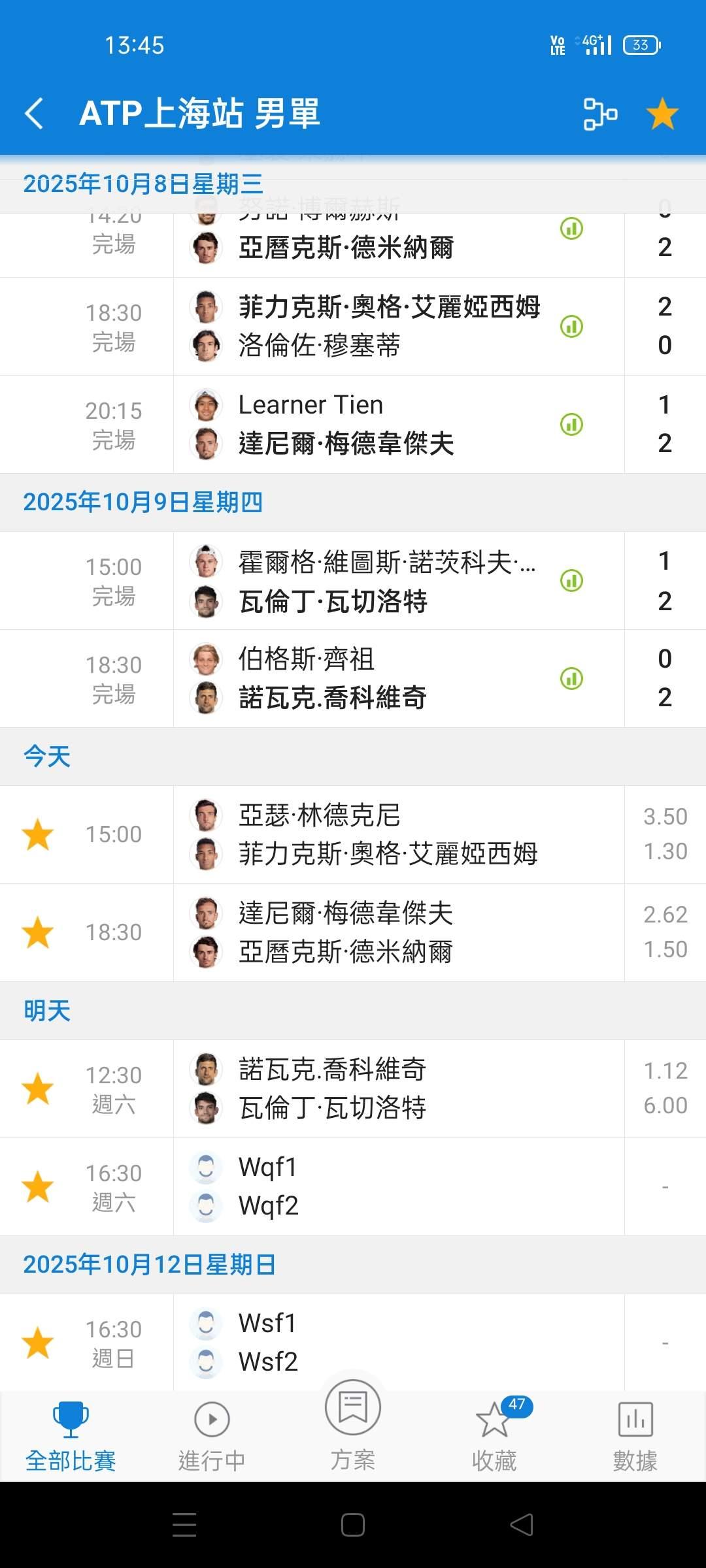706x1568 pixels.
Task: Switch to the 數據 tab
Action: point(635,1436)
